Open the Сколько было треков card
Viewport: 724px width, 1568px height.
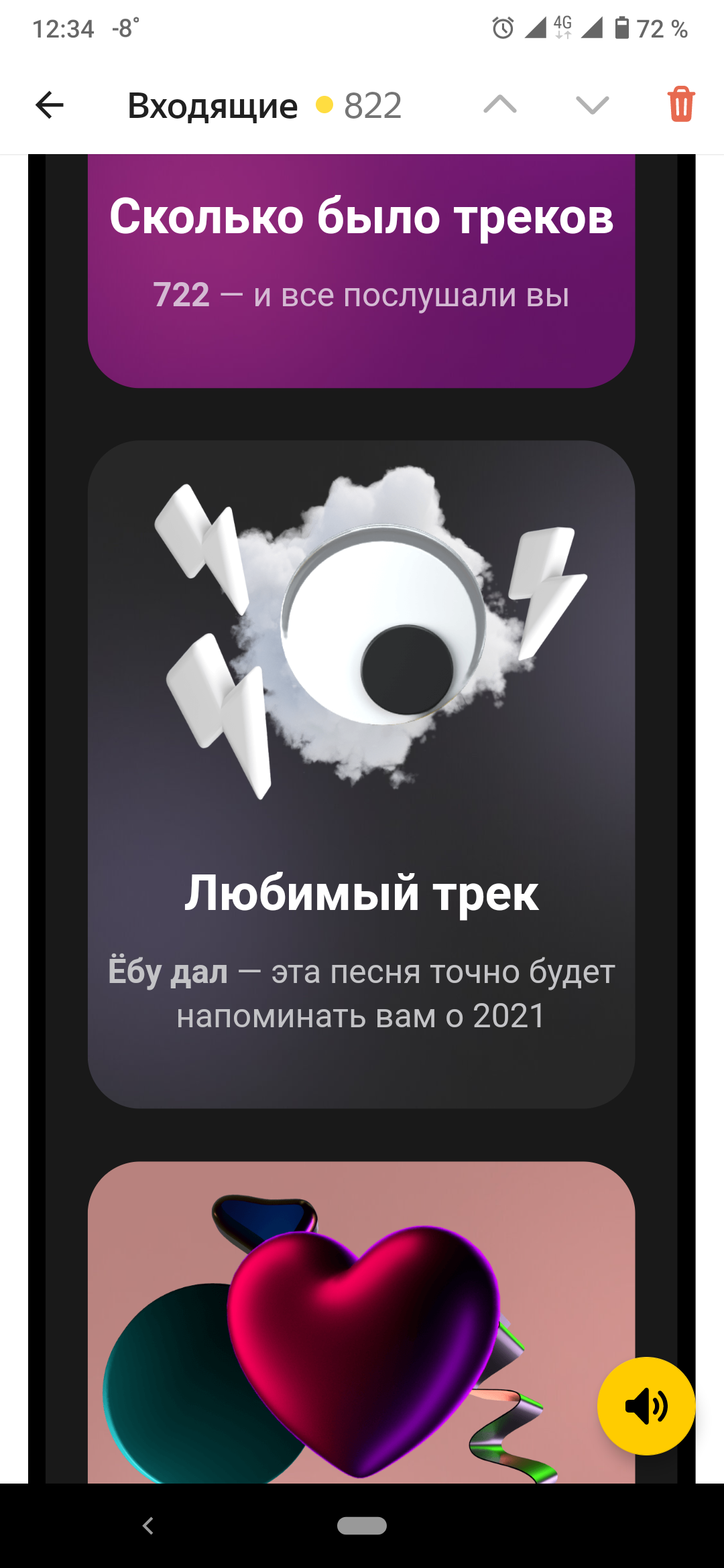[361, 268]
